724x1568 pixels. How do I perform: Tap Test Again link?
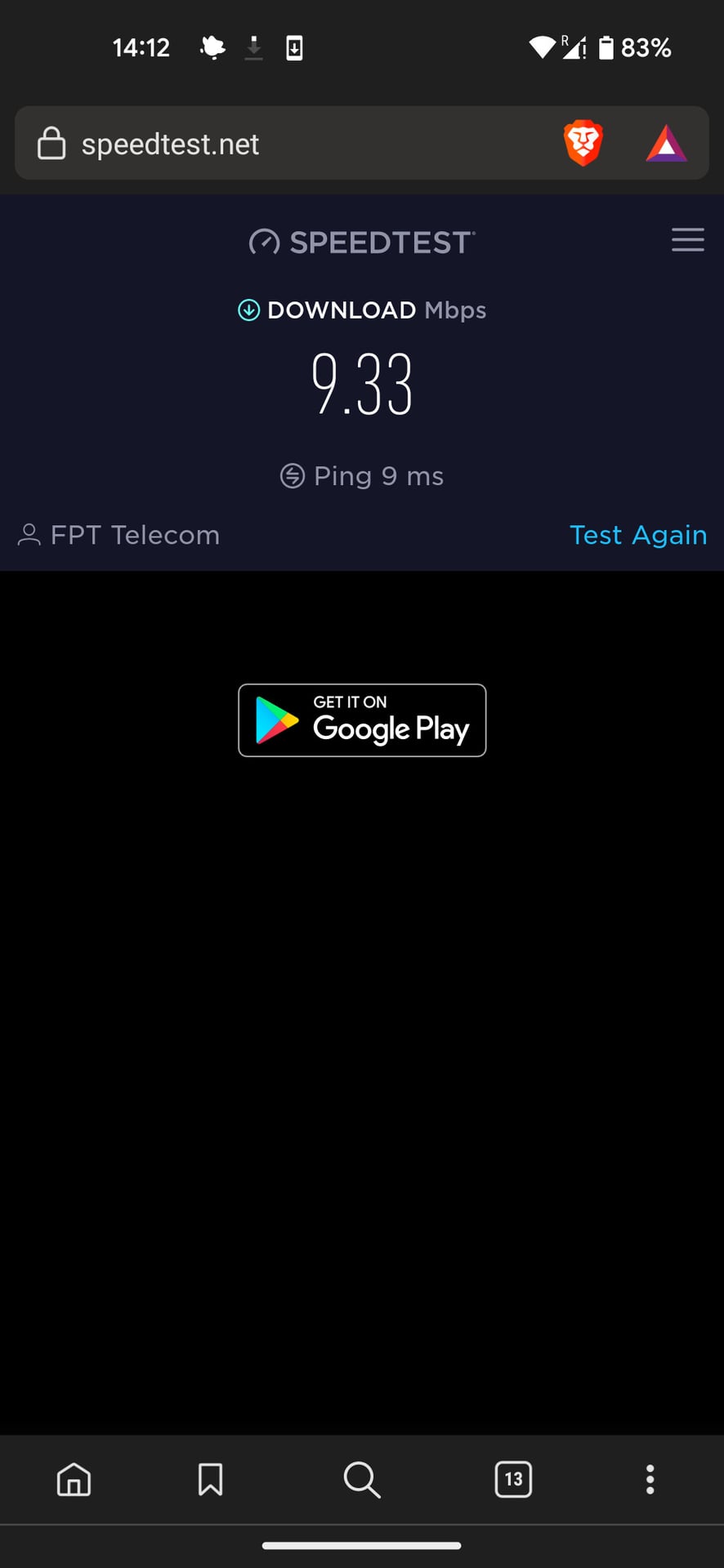(x=637, y=535)
